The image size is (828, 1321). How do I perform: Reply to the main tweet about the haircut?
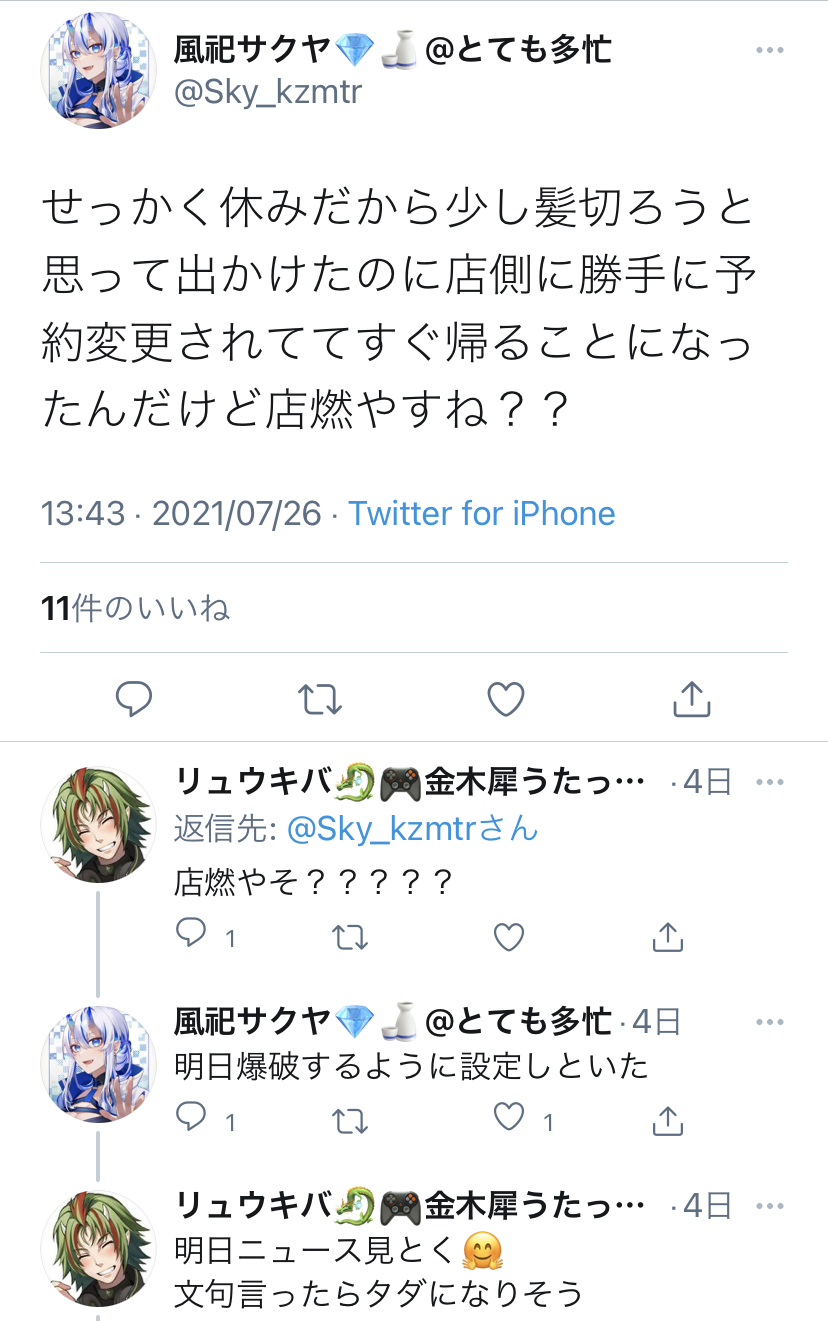coord(133,699)
